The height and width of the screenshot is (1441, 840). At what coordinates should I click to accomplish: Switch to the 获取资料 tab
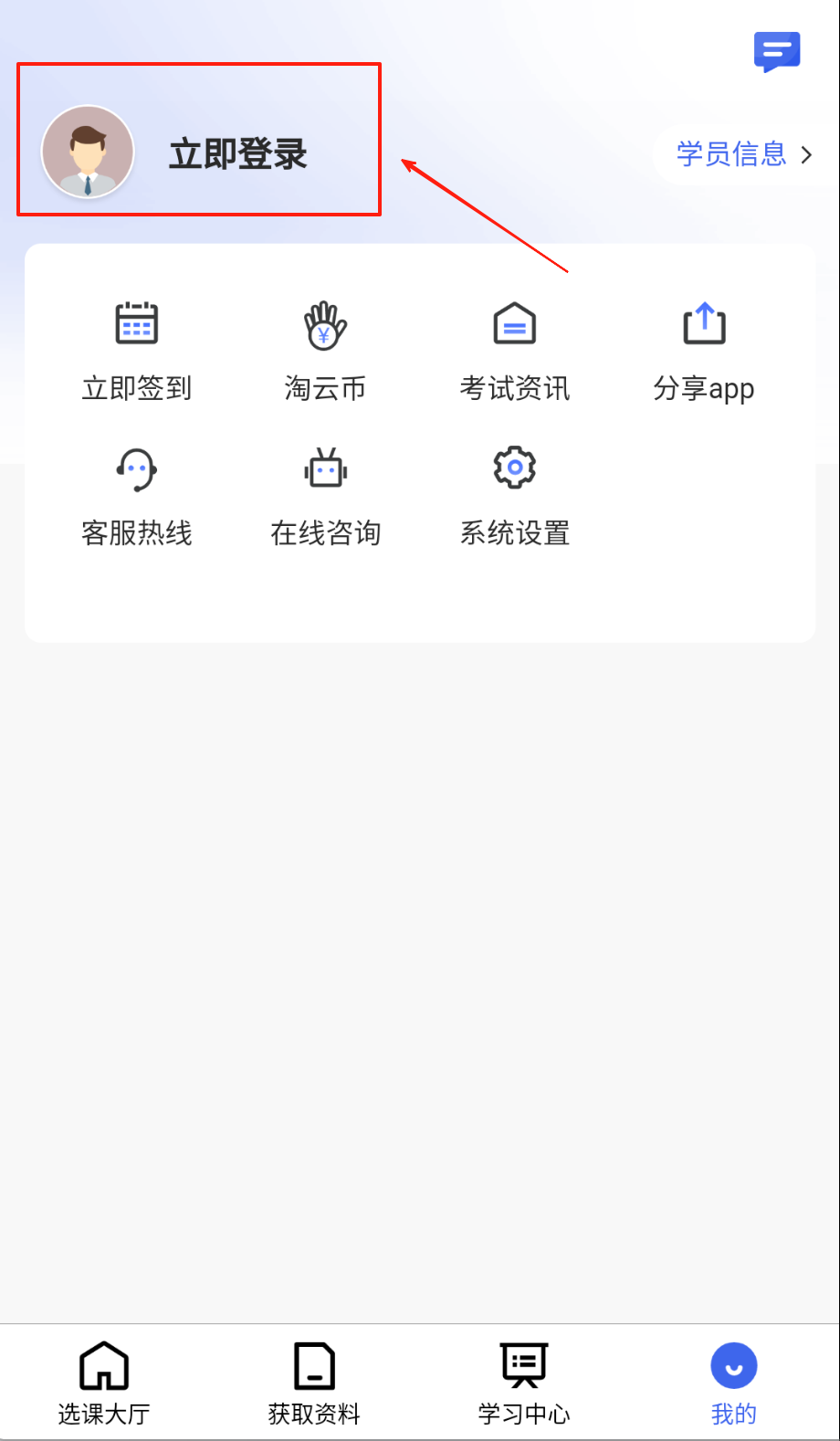click(314, 1383)
